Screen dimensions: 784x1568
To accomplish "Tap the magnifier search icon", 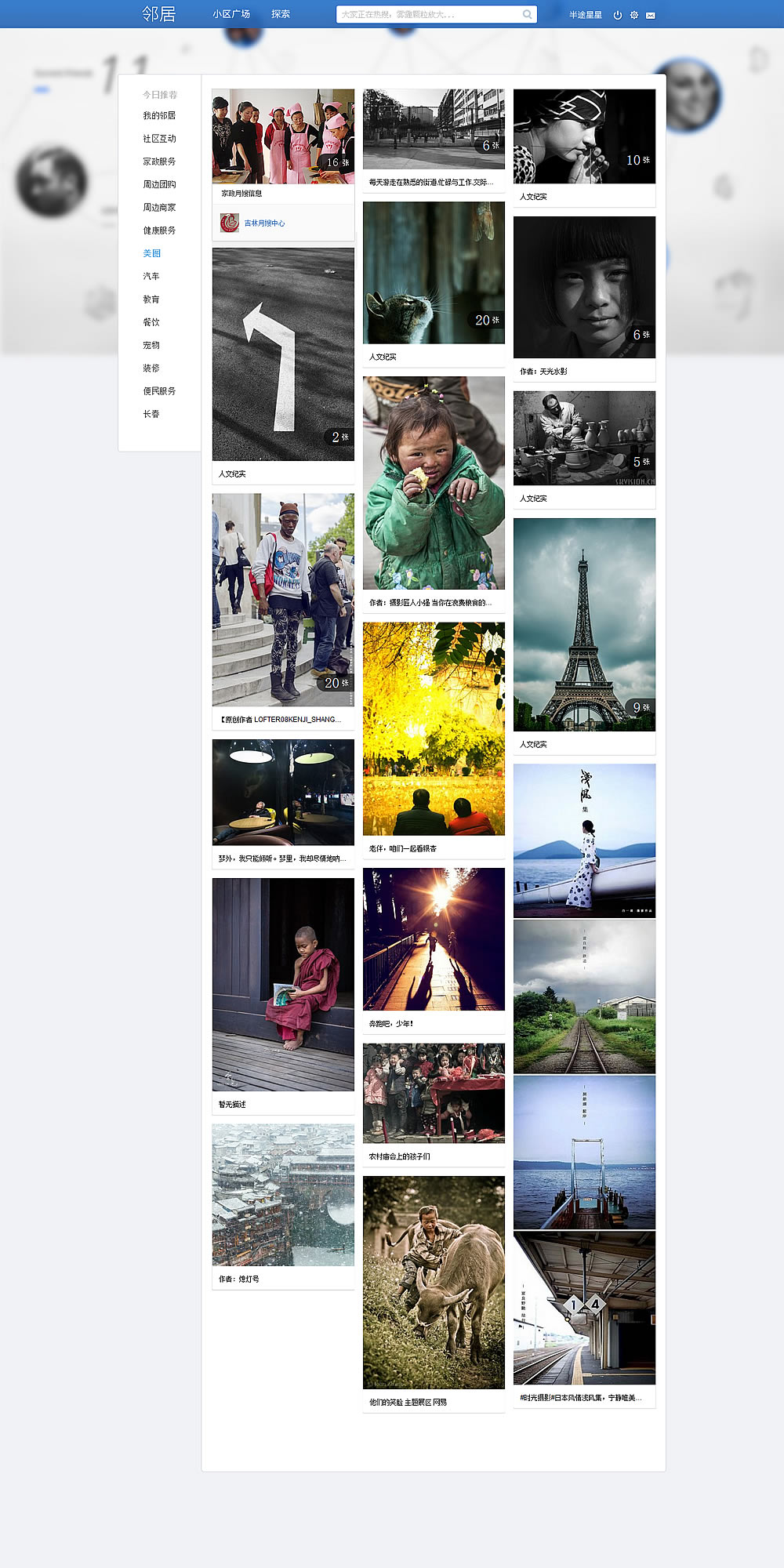I will (x=528, y=14).
